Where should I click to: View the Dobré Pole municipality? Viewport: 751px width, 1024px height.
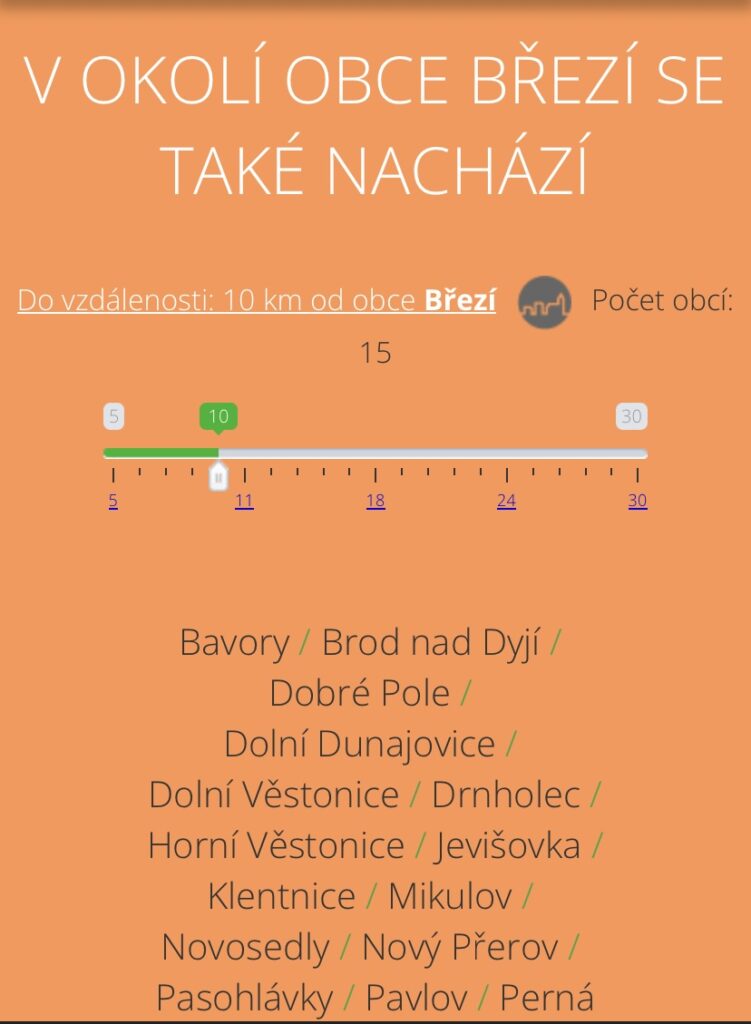pos(359,693)
